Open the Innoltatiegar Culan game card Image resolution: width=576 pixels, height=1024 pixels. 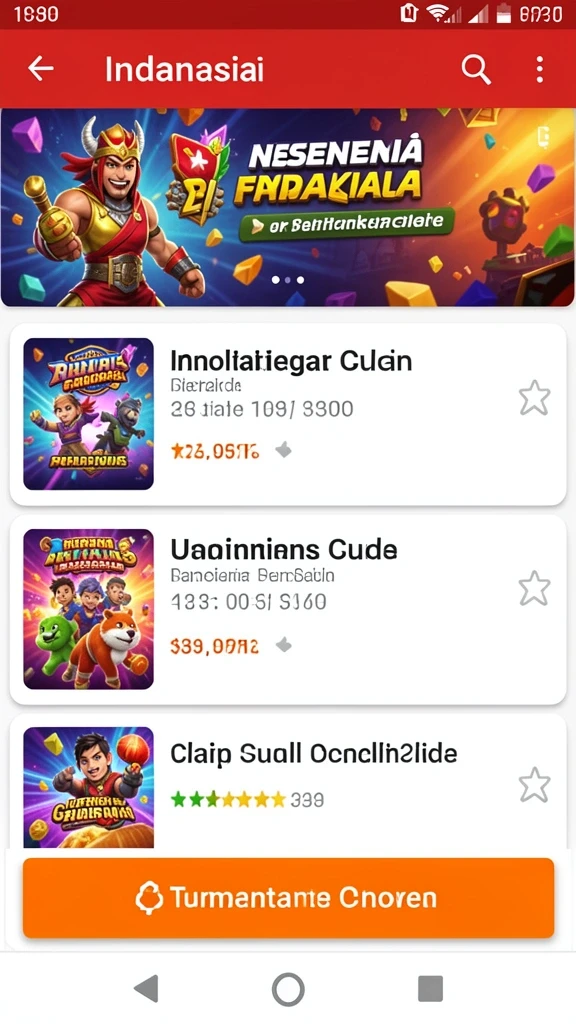point(288,414)
